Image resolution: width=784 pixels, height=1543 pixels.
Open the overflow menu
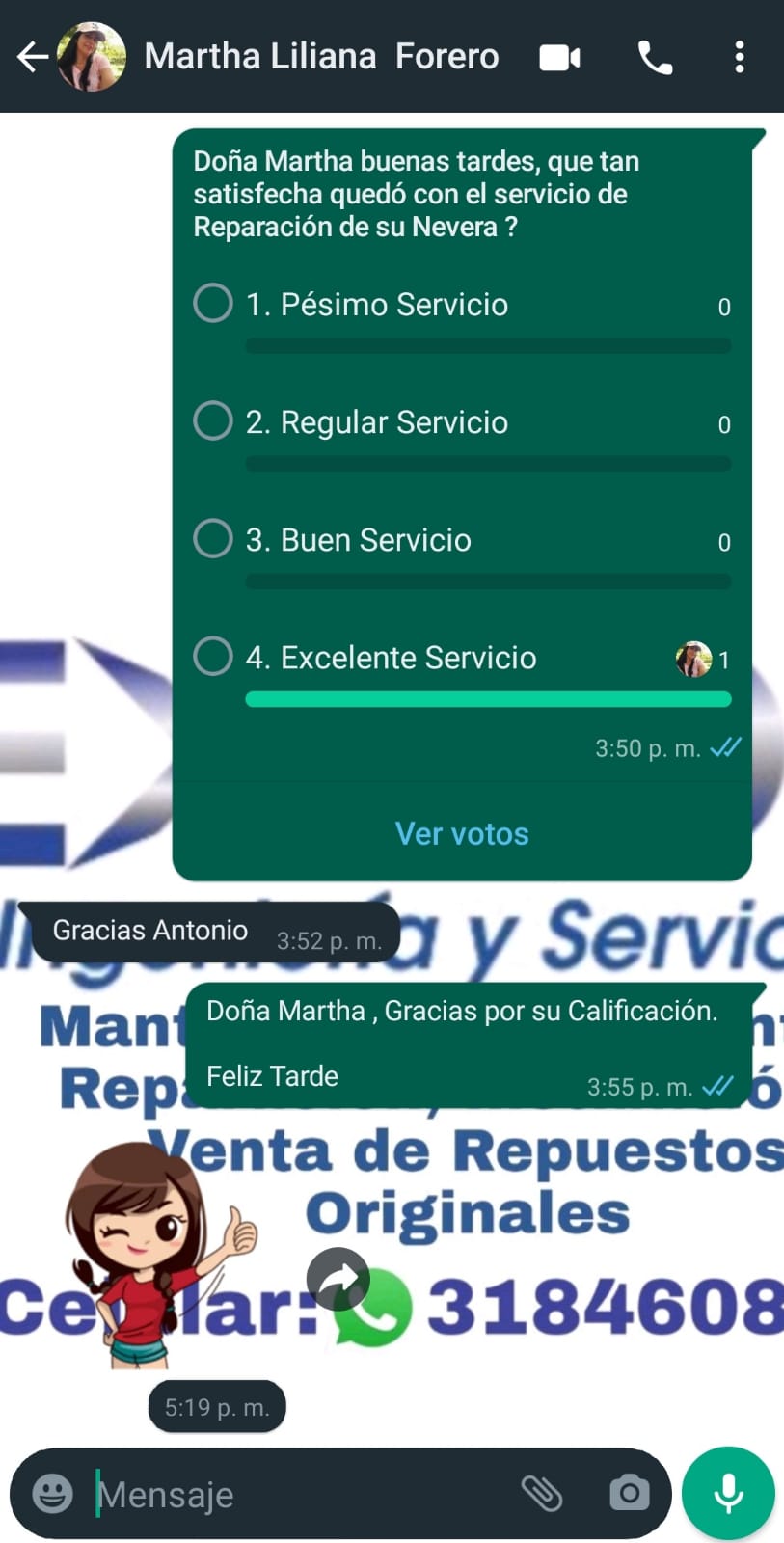(740, 58)
